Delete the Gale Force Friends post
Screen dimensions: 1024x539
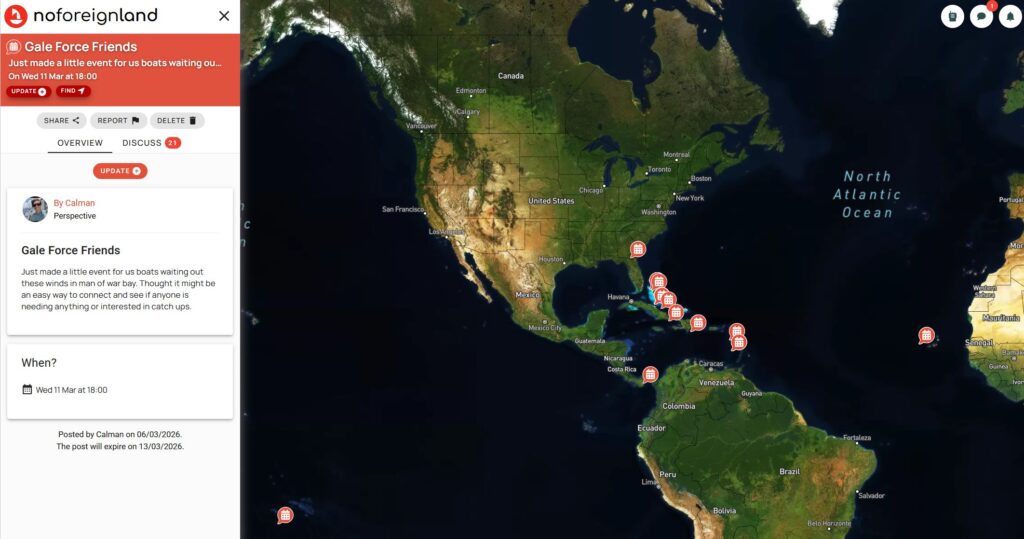click(177, 120)
